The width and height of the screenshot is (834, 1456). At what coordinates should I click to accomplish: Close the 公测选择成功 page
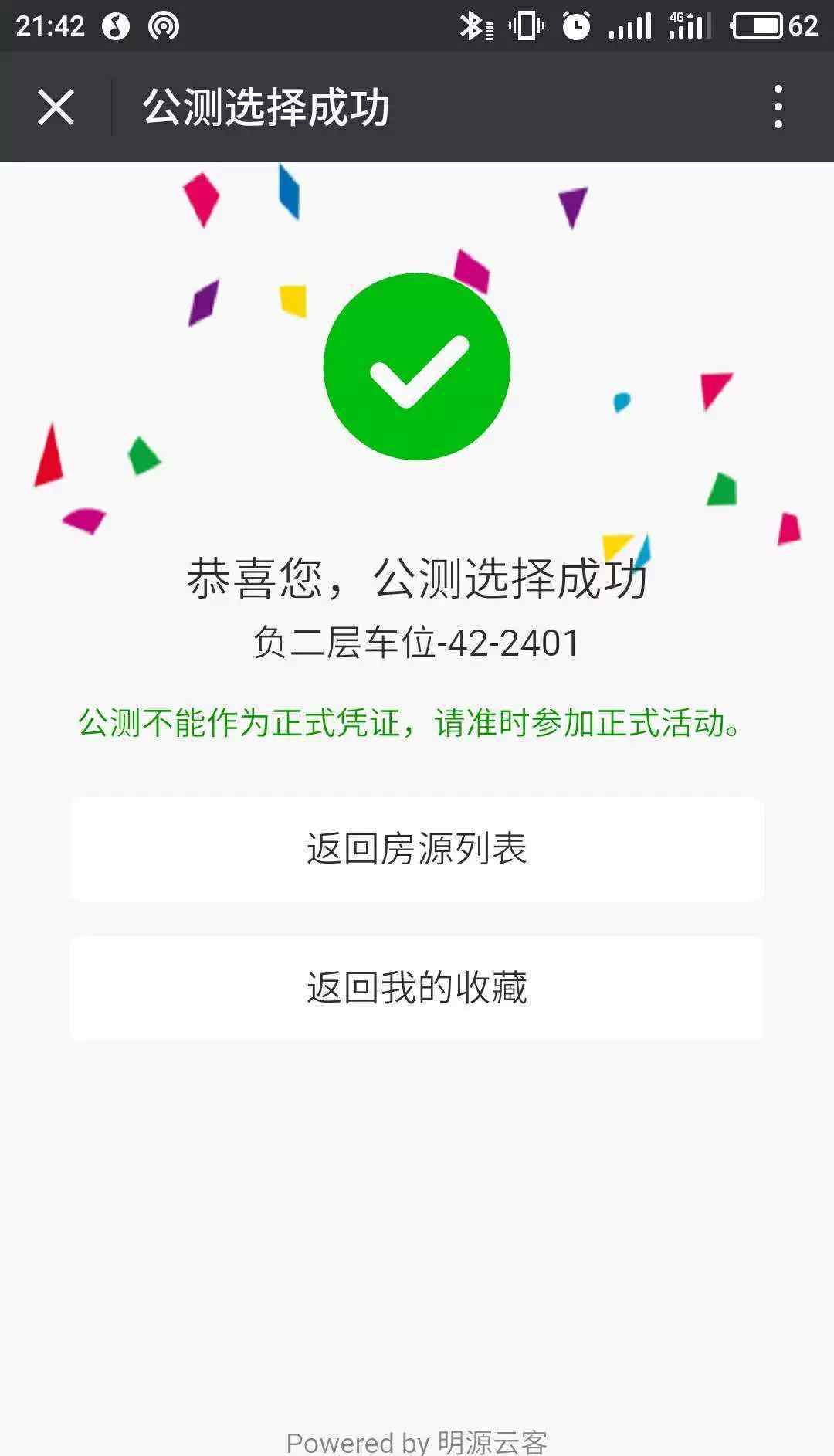click(x=56, y=107)
